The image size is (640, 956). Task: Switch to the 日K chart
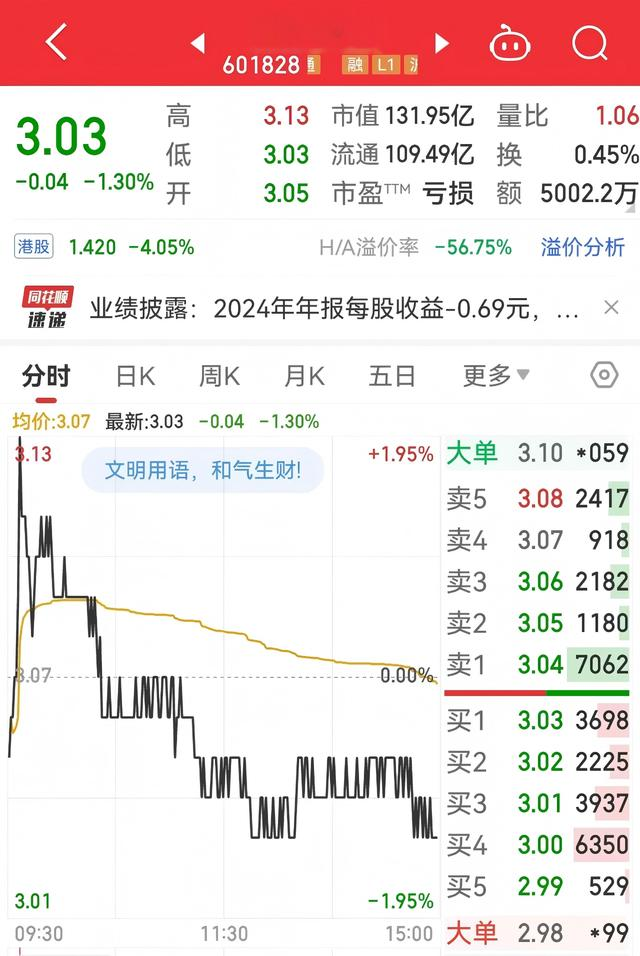135,376
